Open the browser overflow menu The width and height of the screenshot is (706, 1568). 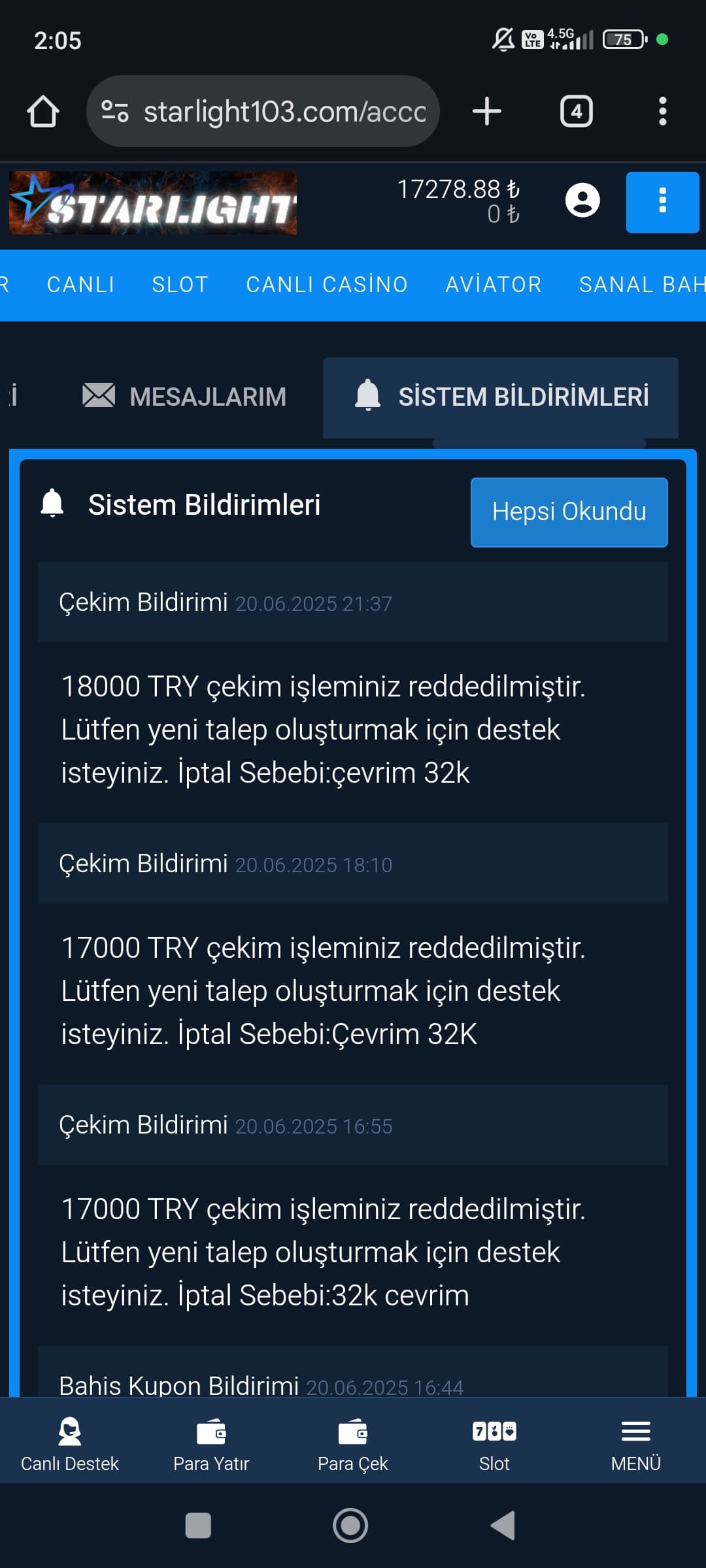click(662, 111)
